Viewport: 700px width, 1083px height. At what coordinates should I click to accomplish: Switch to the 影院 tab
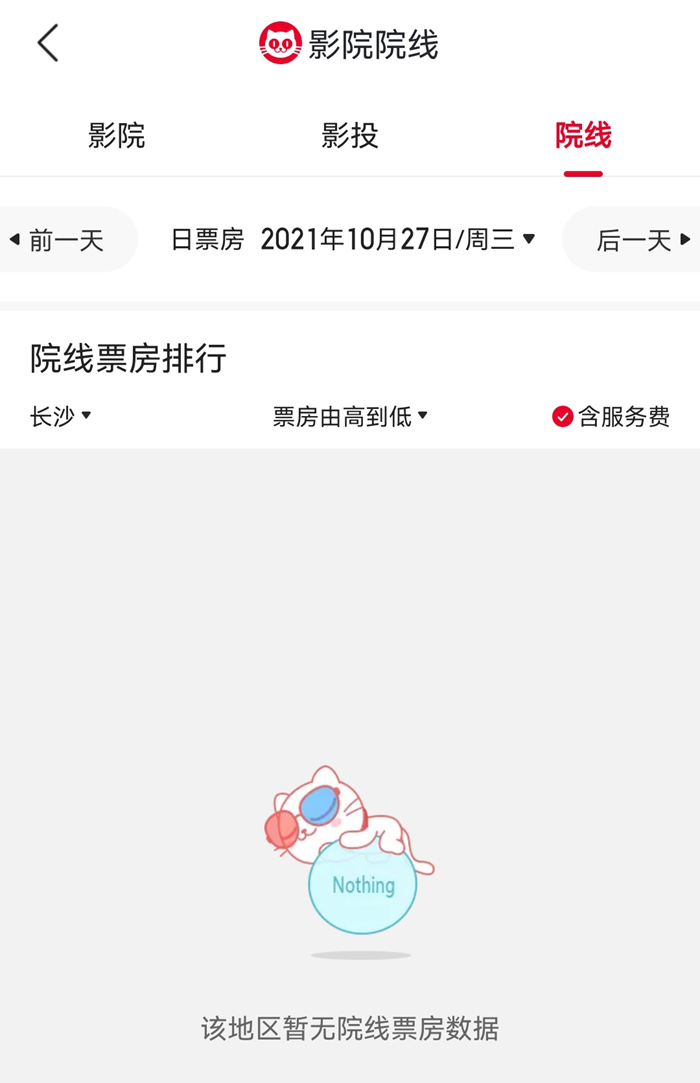point(117,136)
